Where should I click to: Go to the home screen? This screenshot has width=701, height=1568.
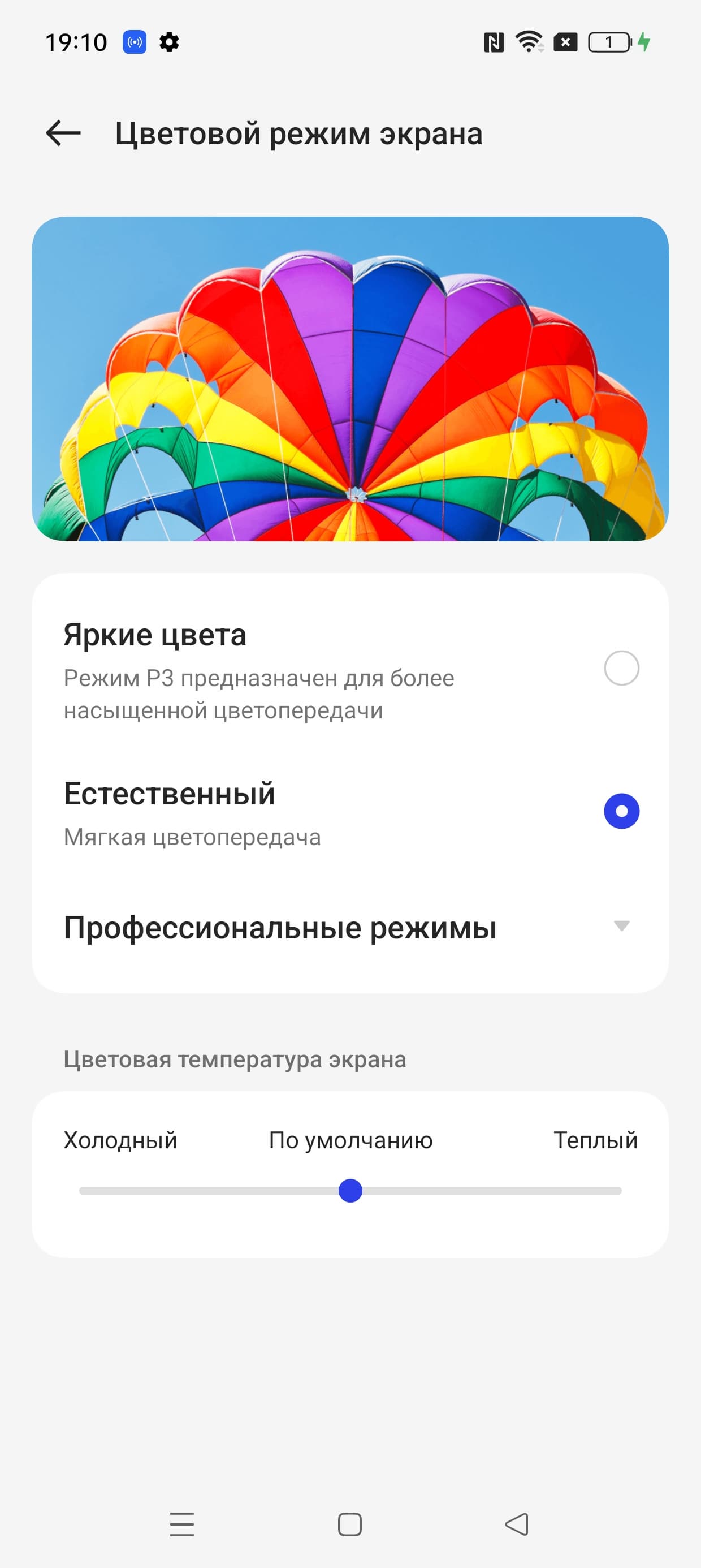350,1524
